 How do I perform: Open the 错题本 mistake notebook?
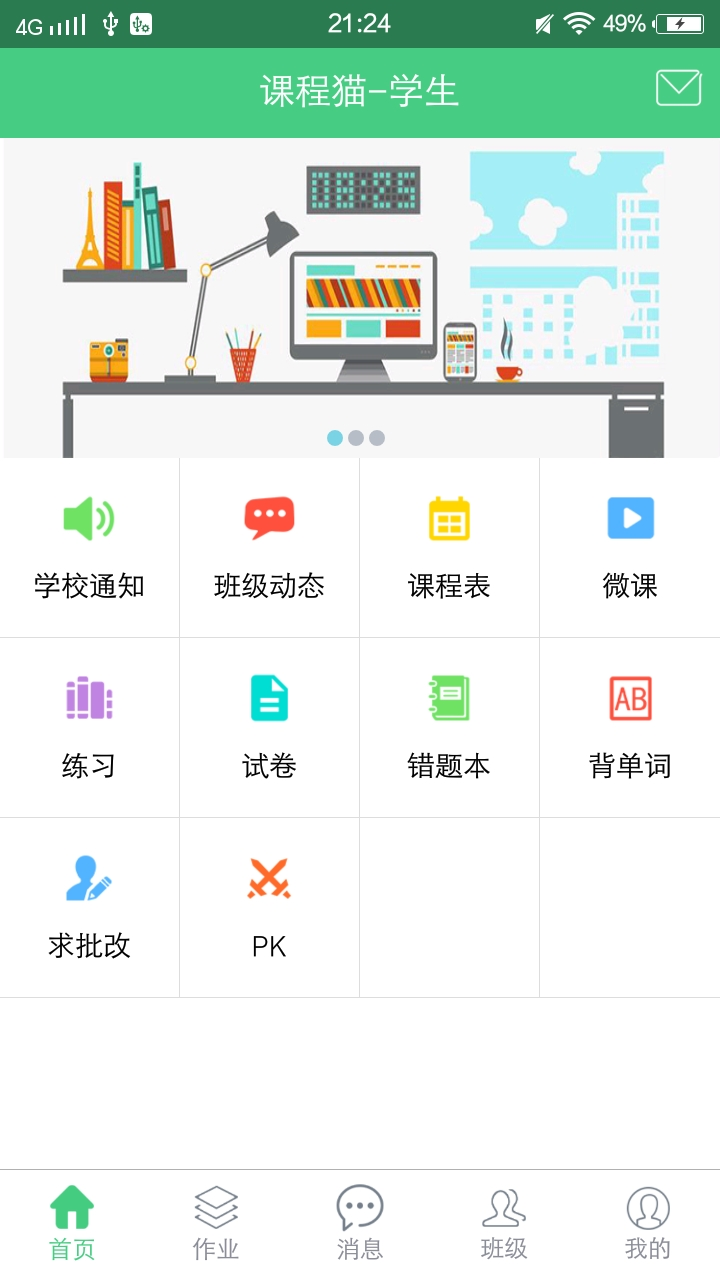tap(450, 728)
